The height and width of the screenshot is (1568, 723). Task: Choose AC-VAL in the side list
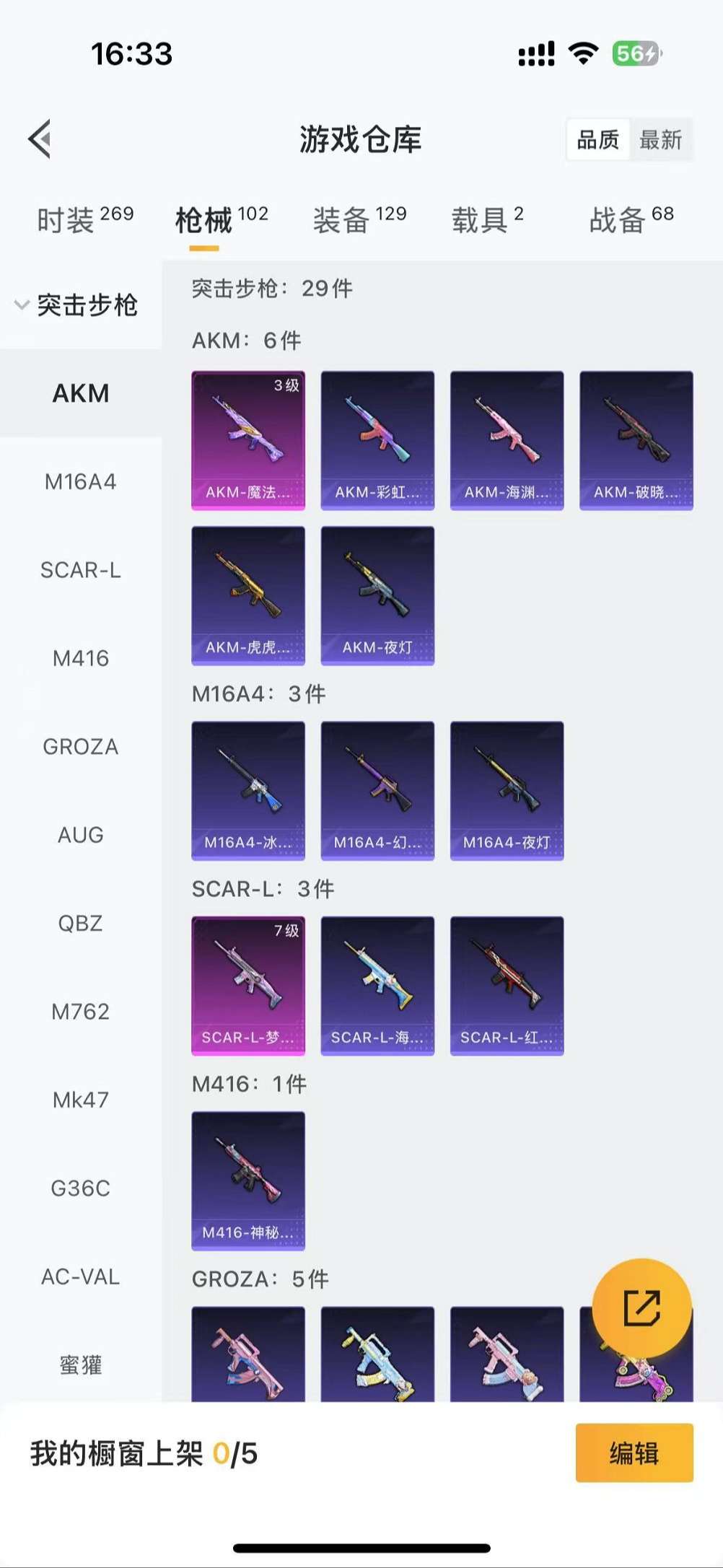pos(80,1277)
